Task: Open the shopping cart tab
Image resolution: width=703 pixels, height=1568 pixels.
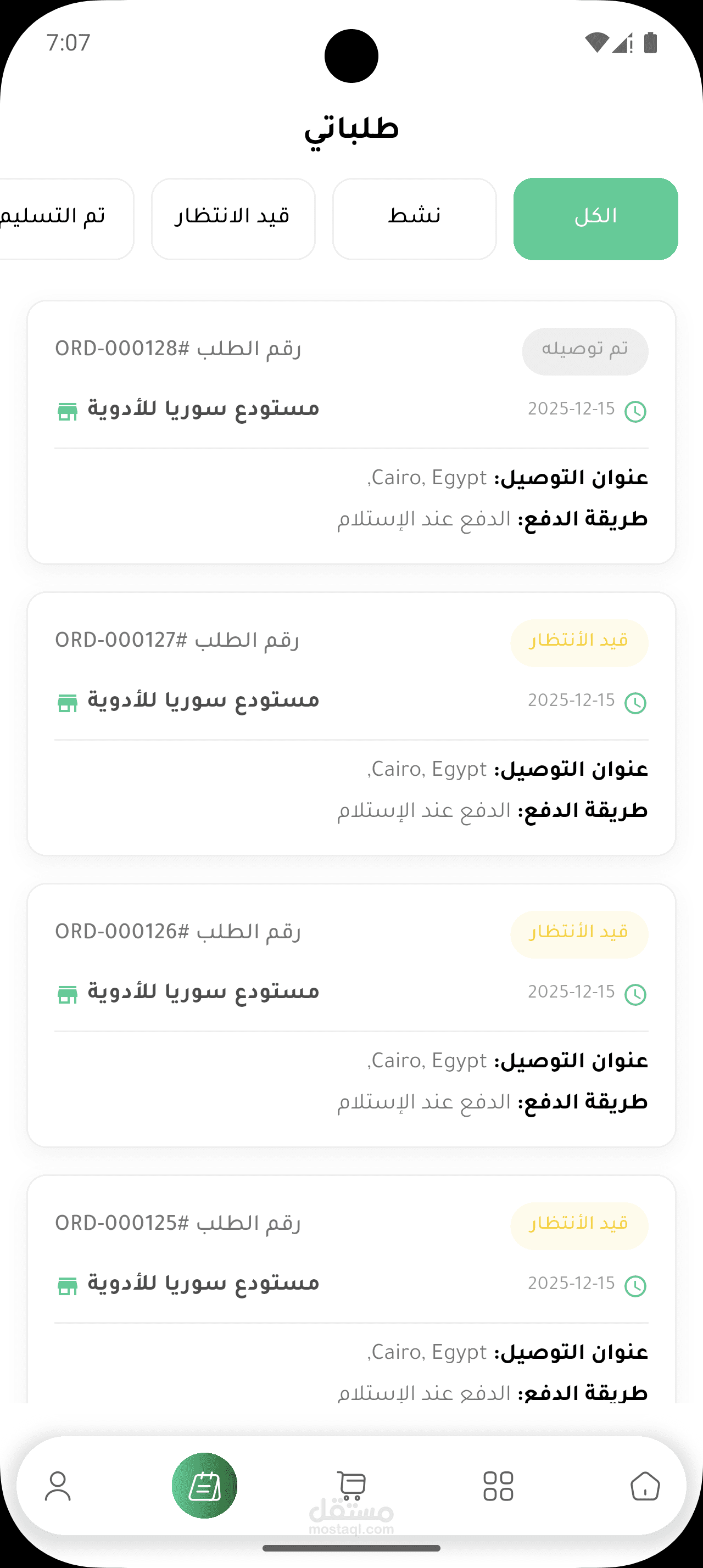Action: click(x=351, y=1486)
